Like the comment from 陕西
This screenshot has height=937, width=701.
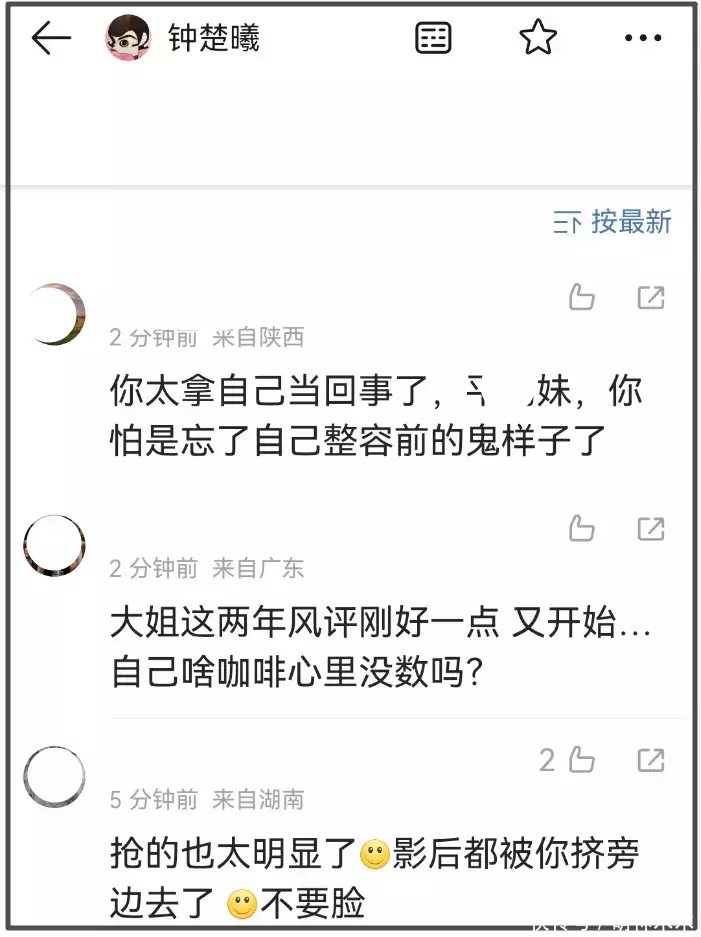pos(582,297)
